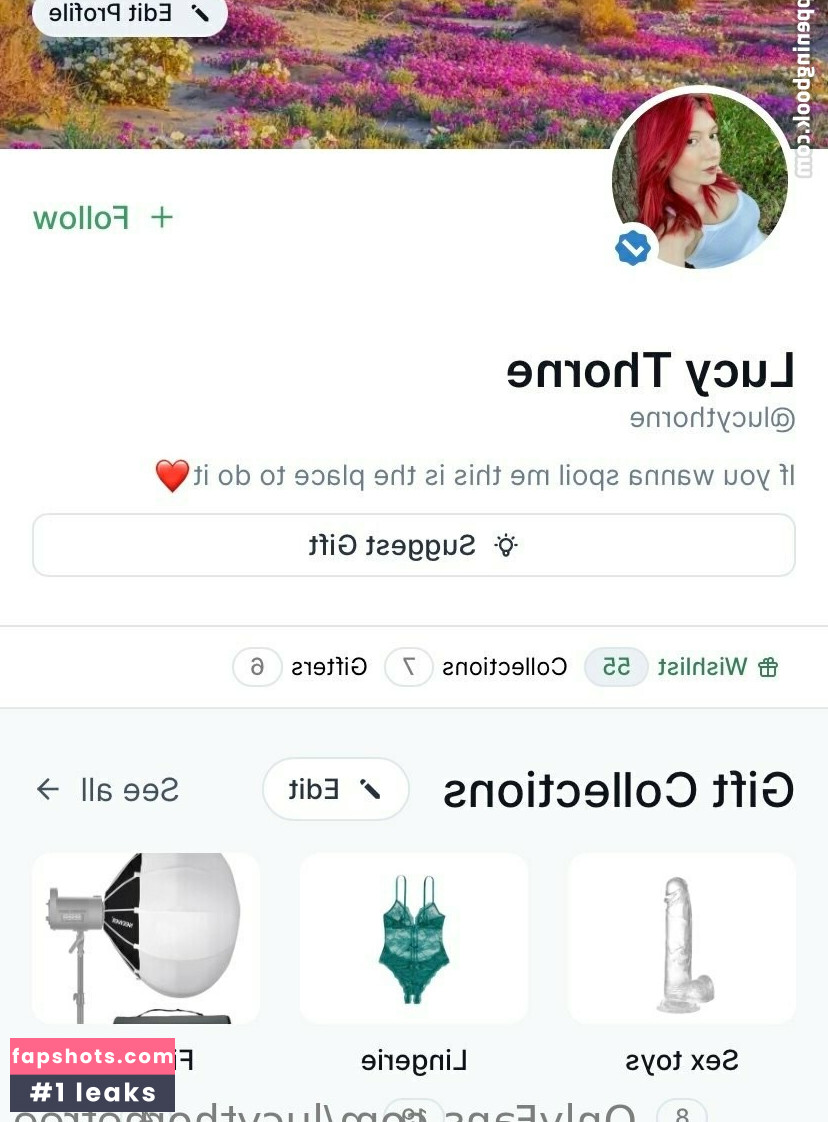Toggle Follow for Lucy Thorne
Viewport: 828px width, 1122px height.
click(103, 218)
